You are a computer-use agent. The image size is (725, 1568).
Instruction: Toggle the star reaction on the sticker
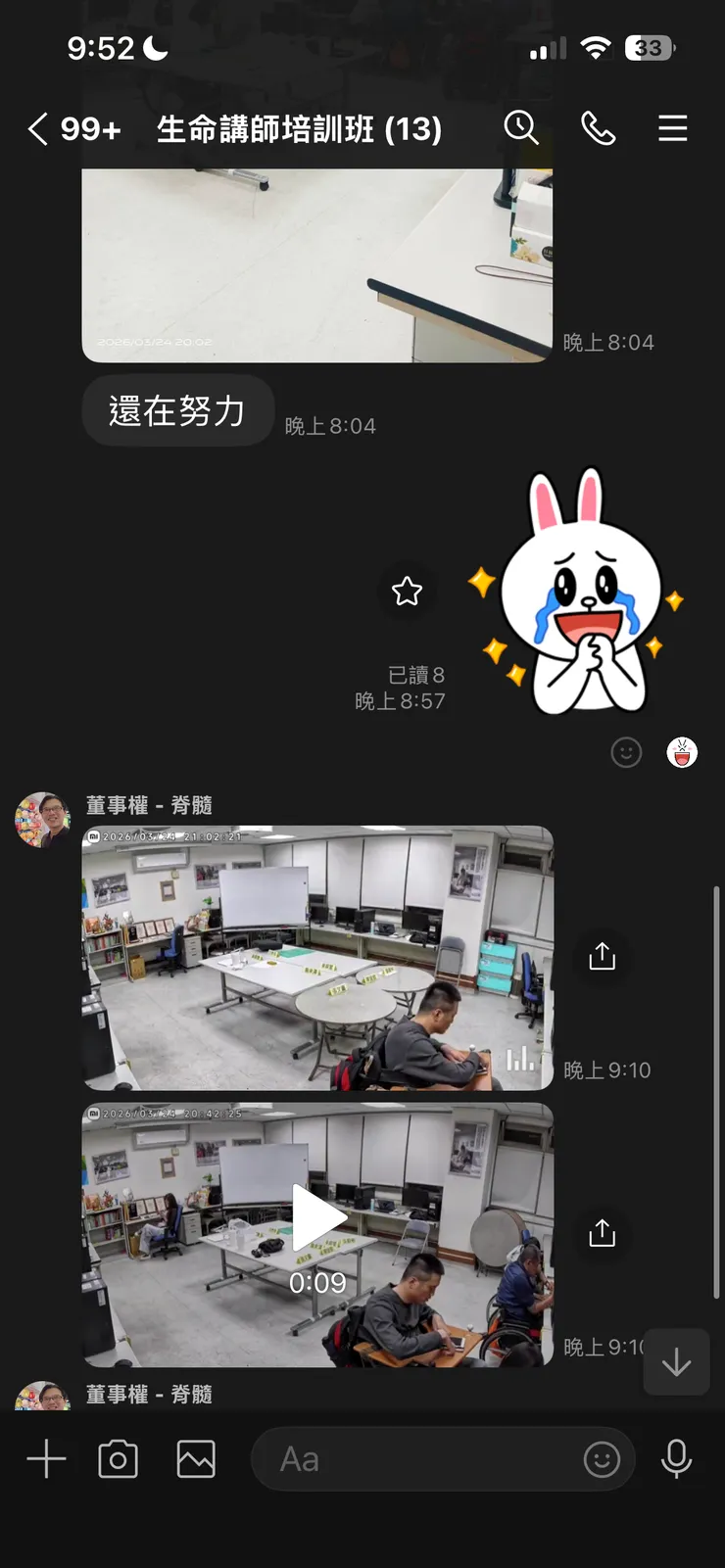tap(407, 592)
